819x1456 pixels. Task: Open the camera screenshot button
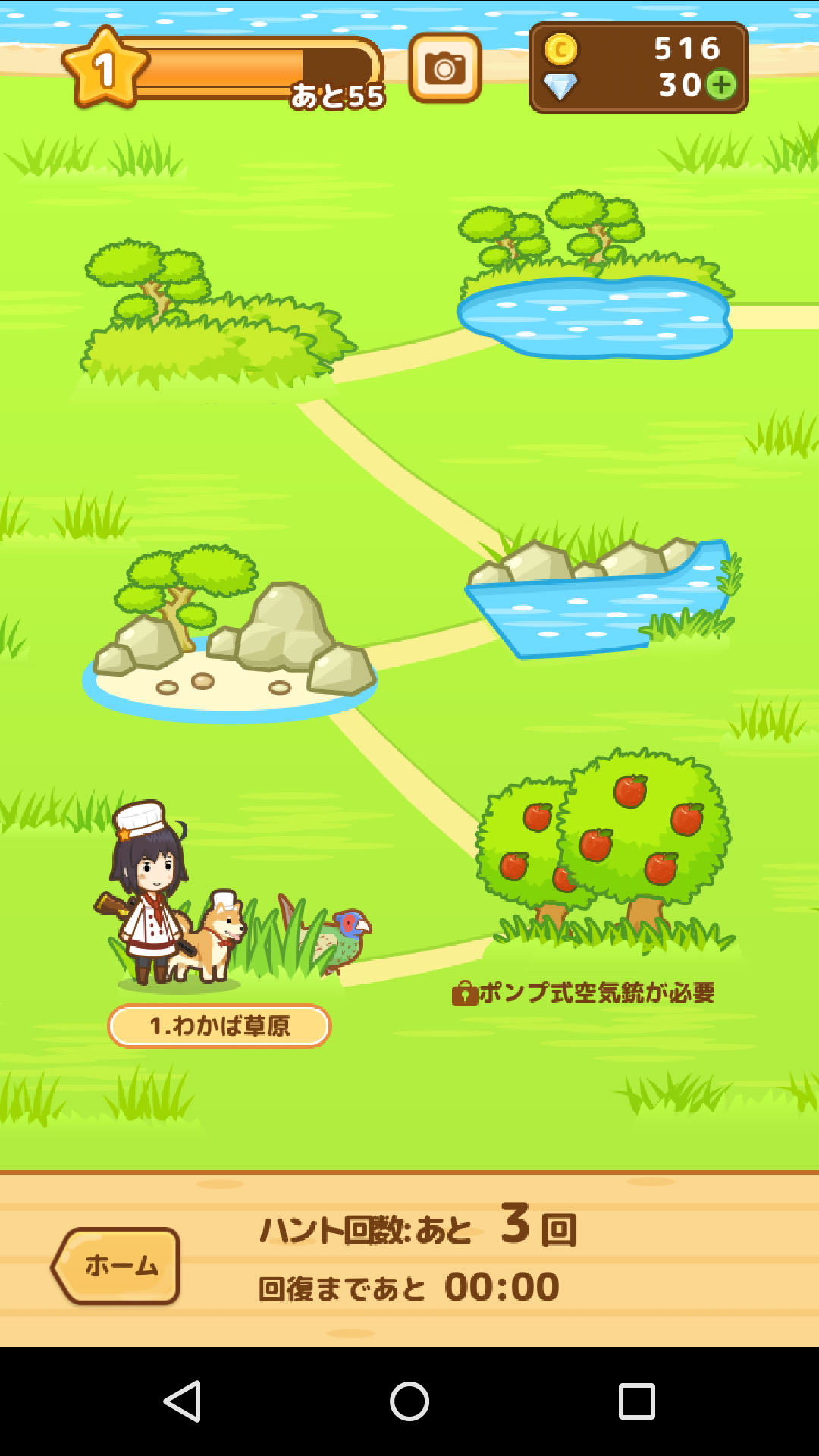[445, 68]
